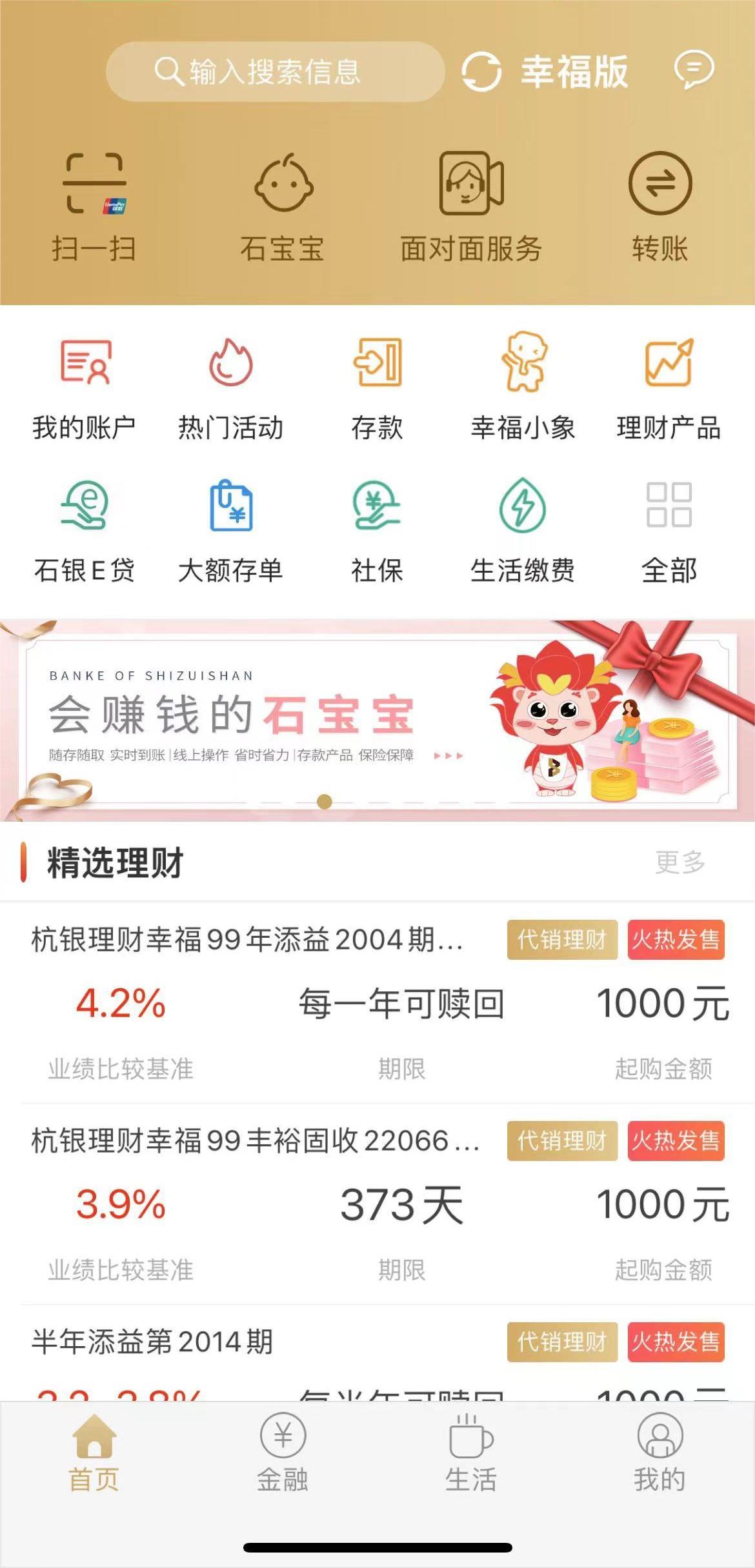Open the 存款 deposit section
755x1568 pixels.
377,386
